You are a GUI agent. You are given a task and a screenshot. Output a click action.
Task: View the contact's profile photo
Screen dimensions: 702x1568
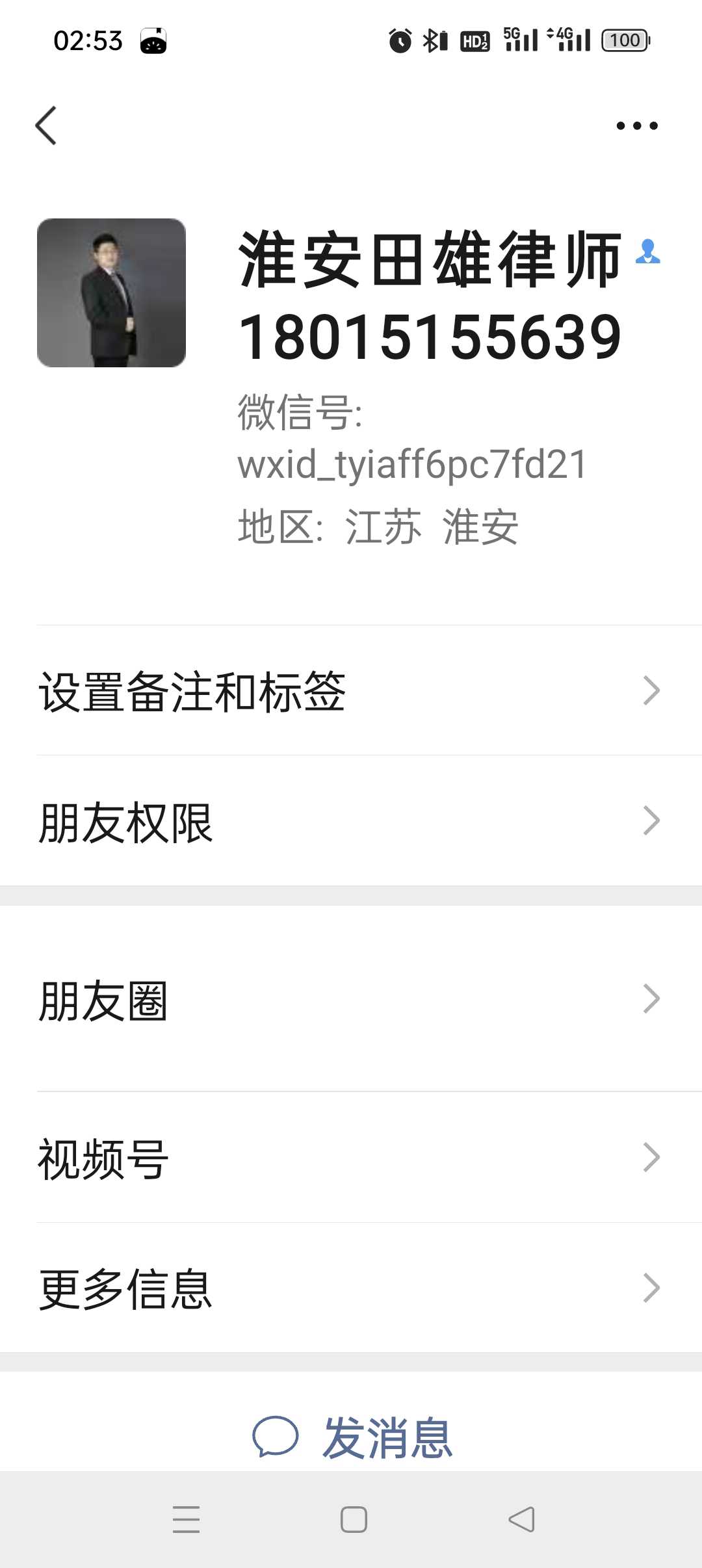pos(111,293)
